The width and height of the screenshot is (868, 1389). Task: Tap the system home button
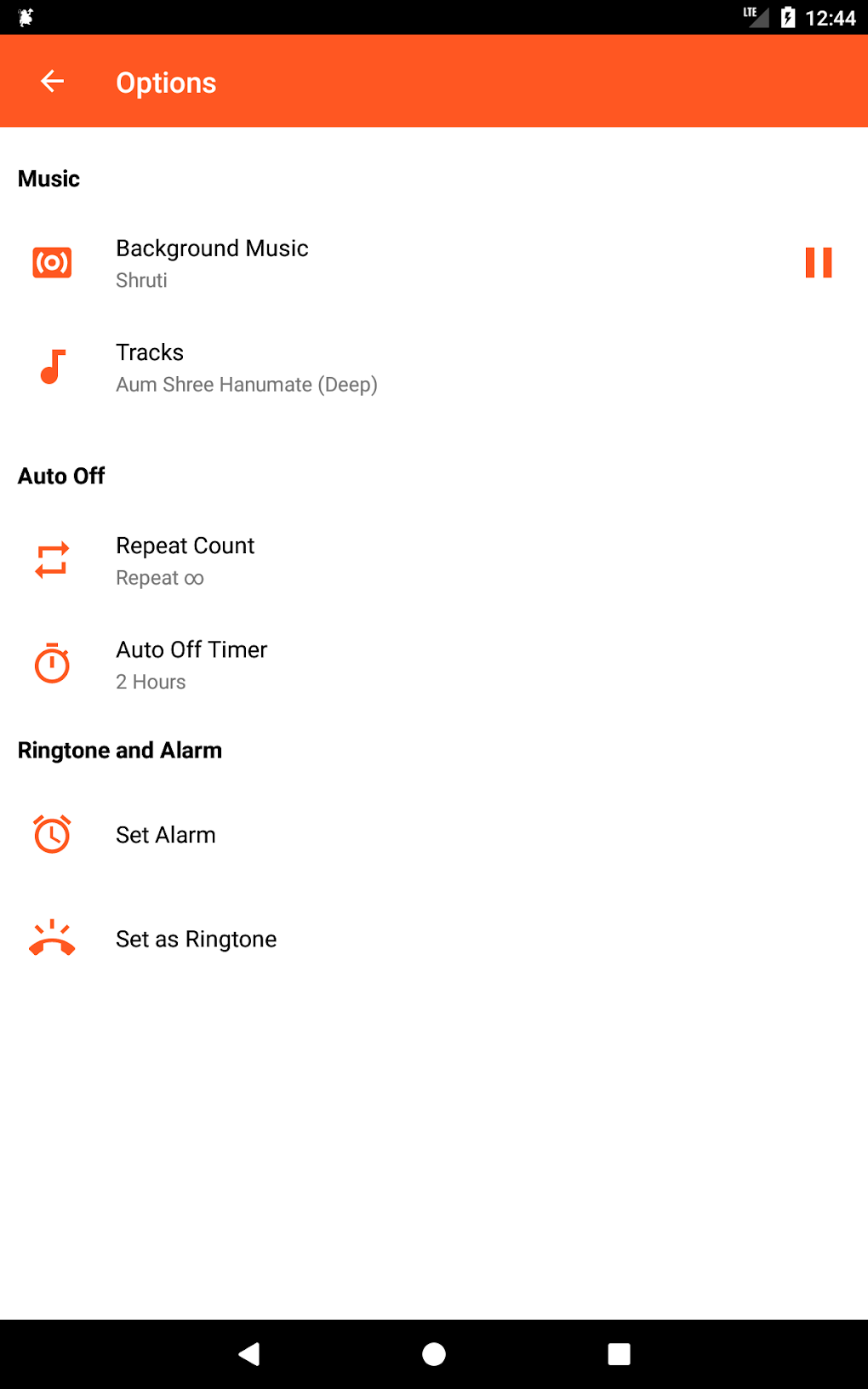pos(434,1354)
